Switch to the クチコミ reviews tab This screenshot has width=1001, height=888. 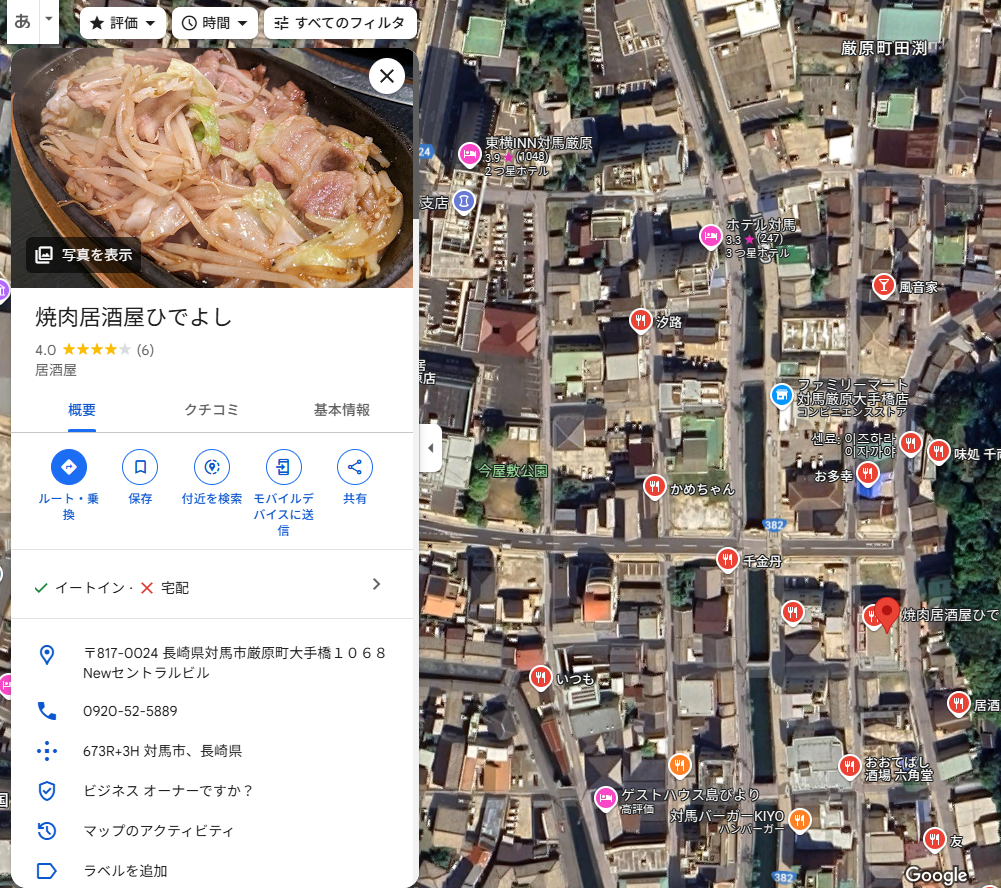pos(212,410)
